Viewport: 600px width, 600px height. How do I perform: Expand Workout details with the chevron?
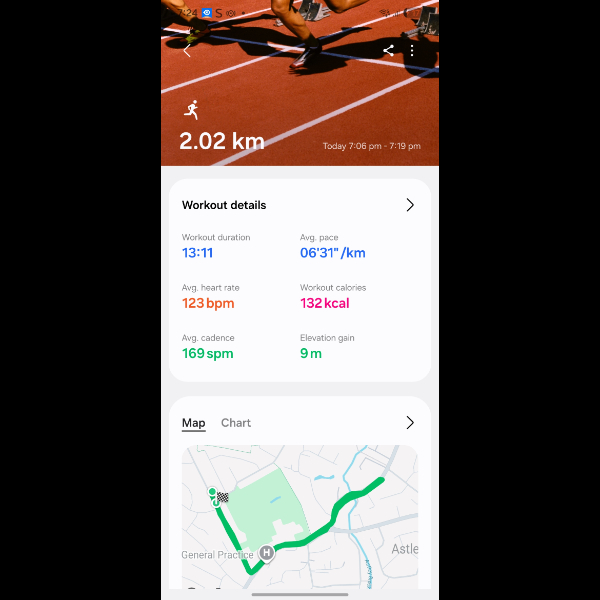click(409, 205)
